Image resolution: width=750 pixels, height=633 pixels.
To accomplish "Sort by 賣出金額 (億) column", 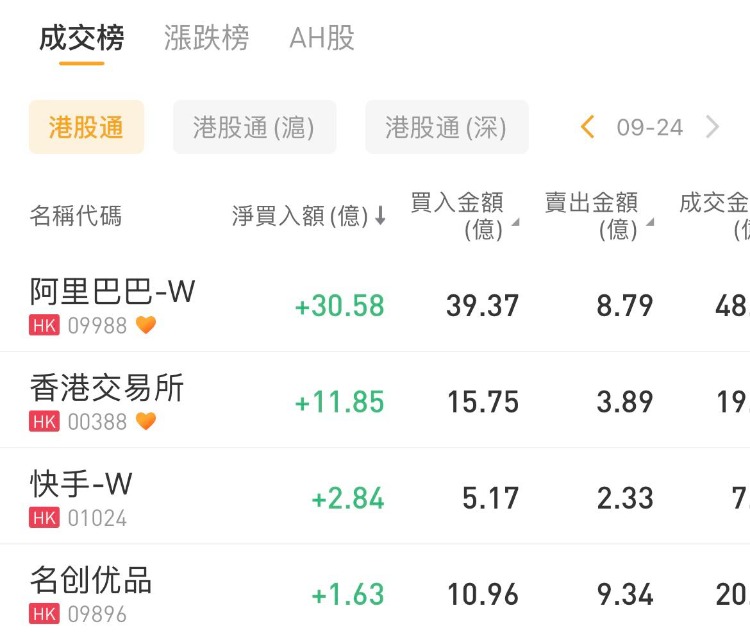I will click(598, 216).
